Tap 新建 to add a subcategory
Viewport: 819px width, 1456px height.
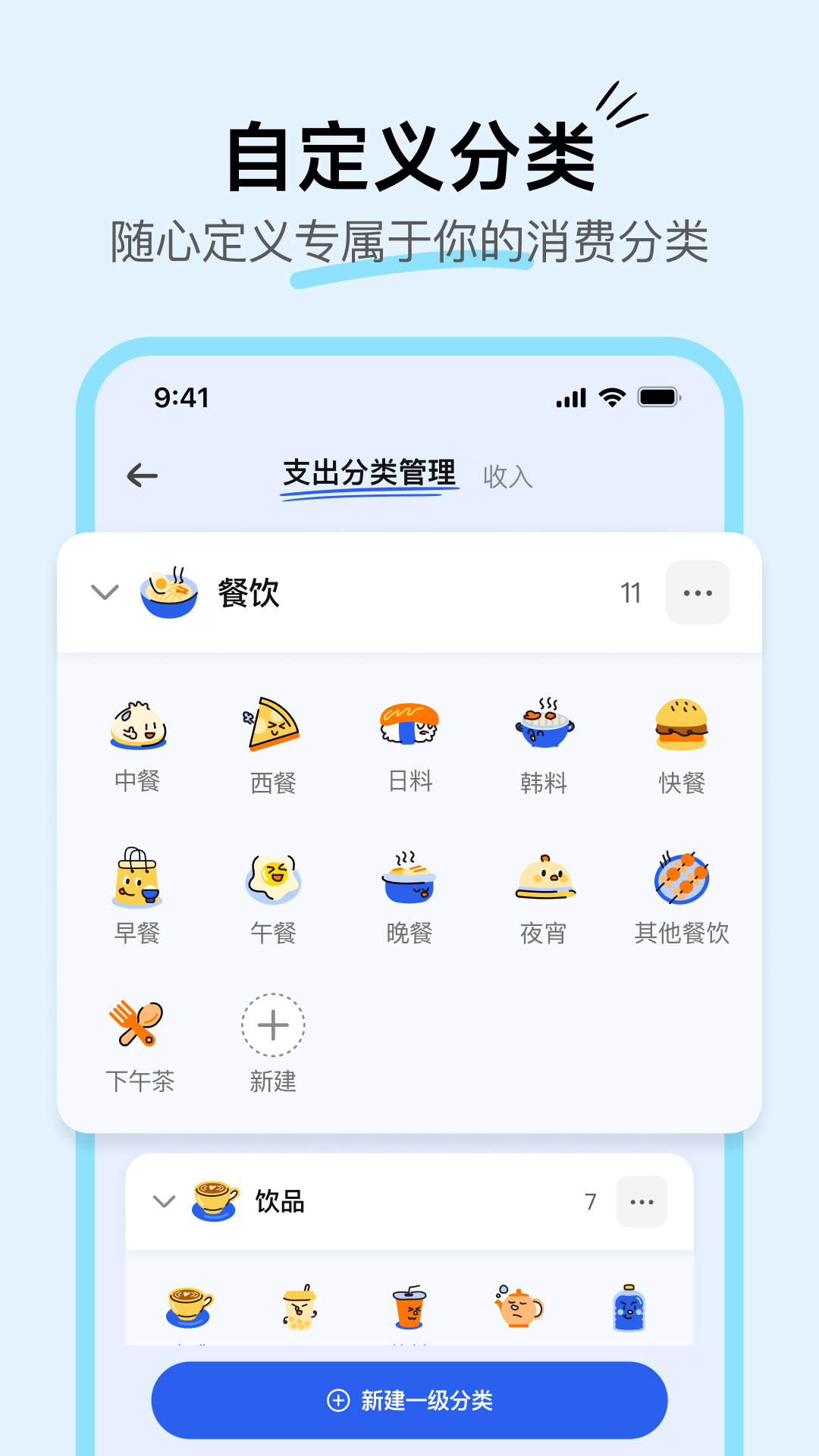tap(273, 1025)
